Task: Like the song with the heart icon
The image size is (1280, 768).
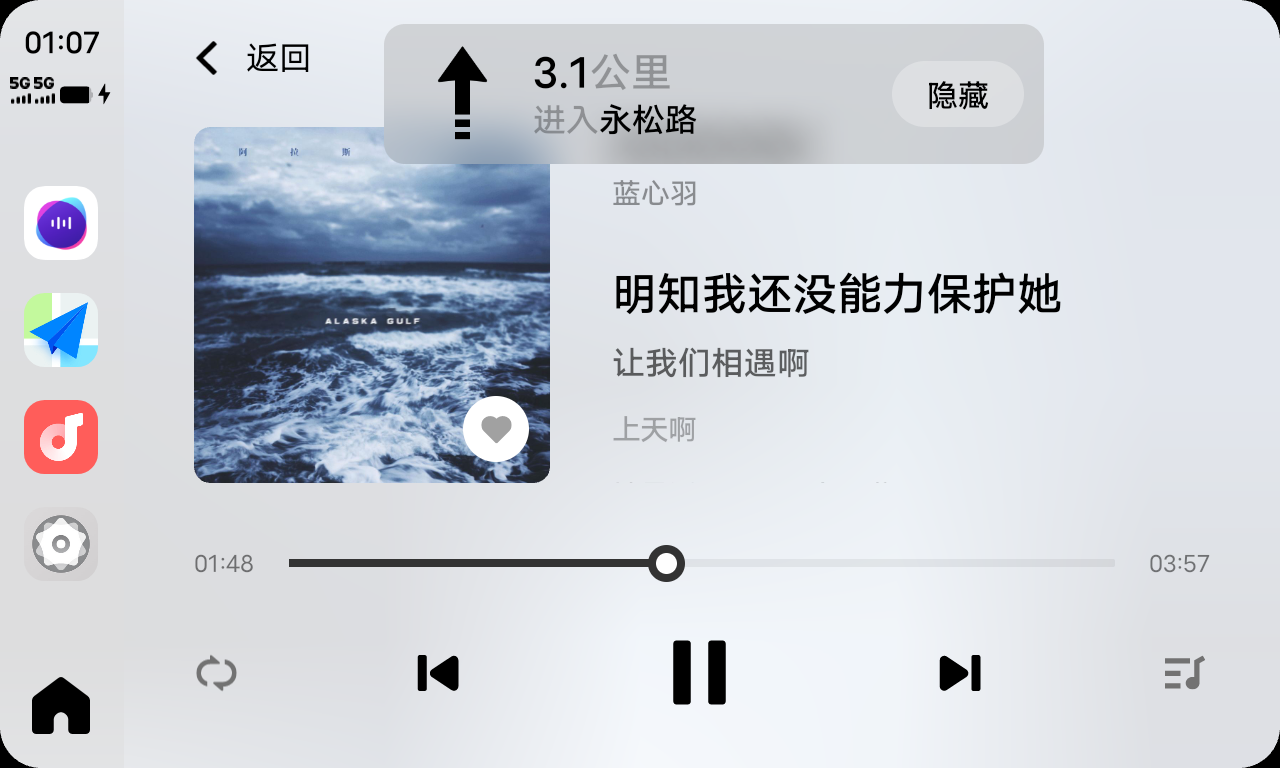Action: click(x=496, y=429)
